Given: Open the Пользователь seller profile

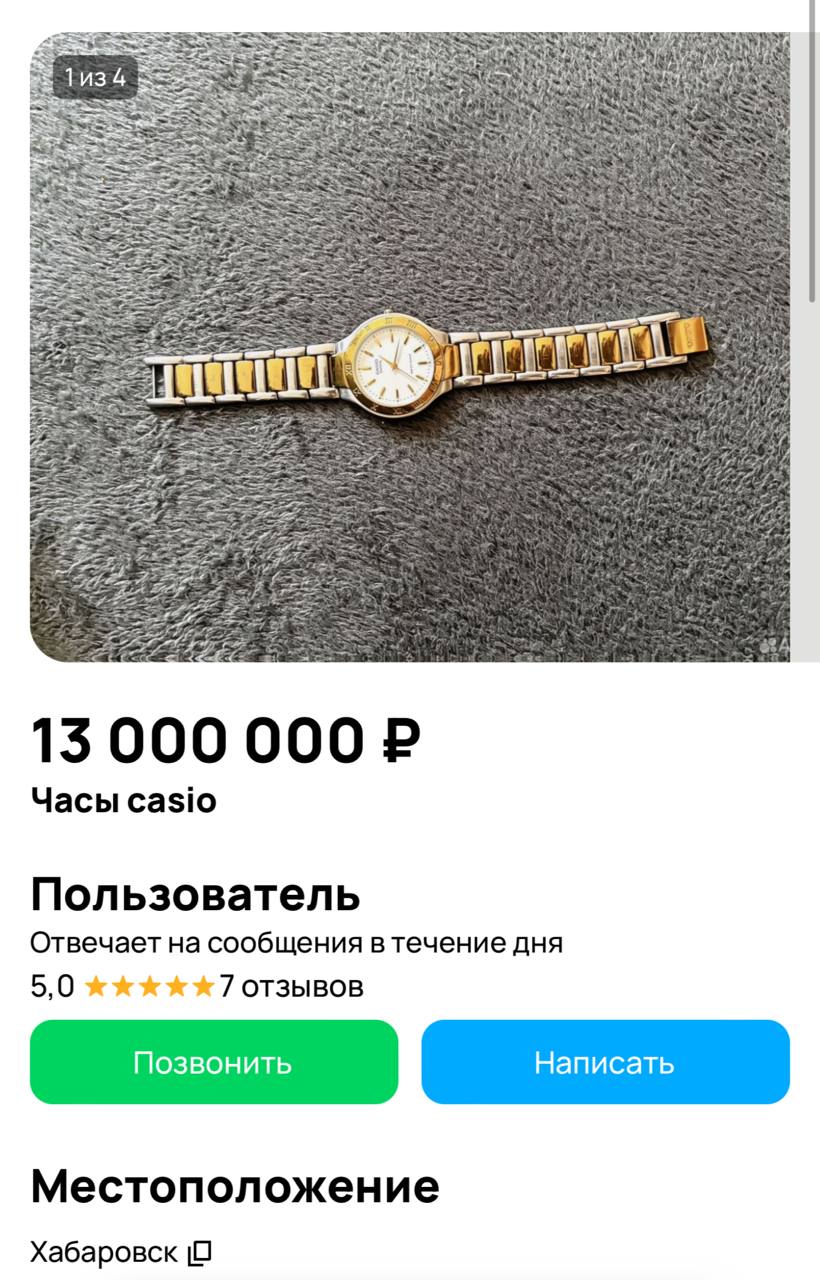Looking at the screenshot, I should coord(195,894).
